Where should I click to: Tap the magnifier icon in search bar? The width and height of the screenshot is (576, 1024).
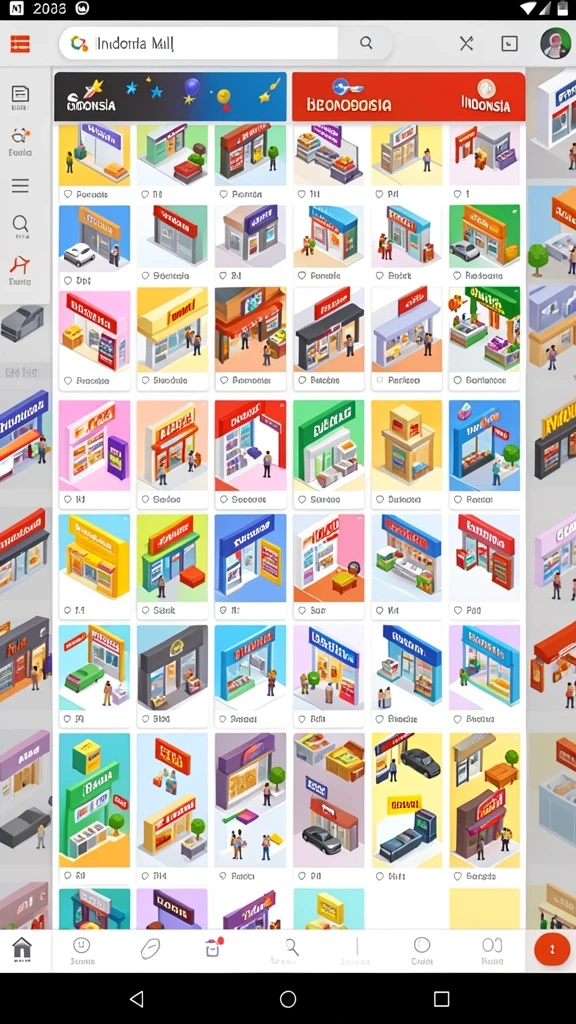tap(366, 43)
